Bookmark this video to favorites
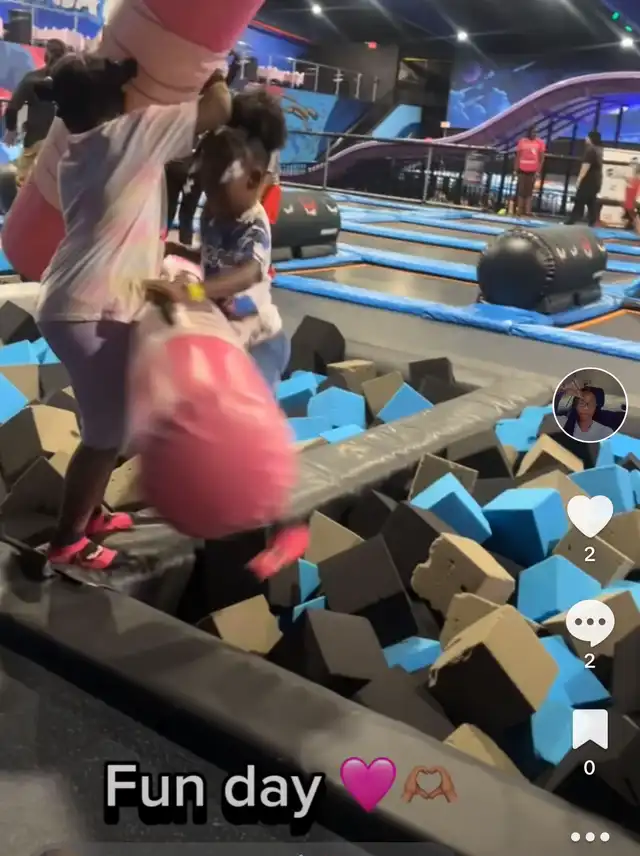 click(590, 729)
